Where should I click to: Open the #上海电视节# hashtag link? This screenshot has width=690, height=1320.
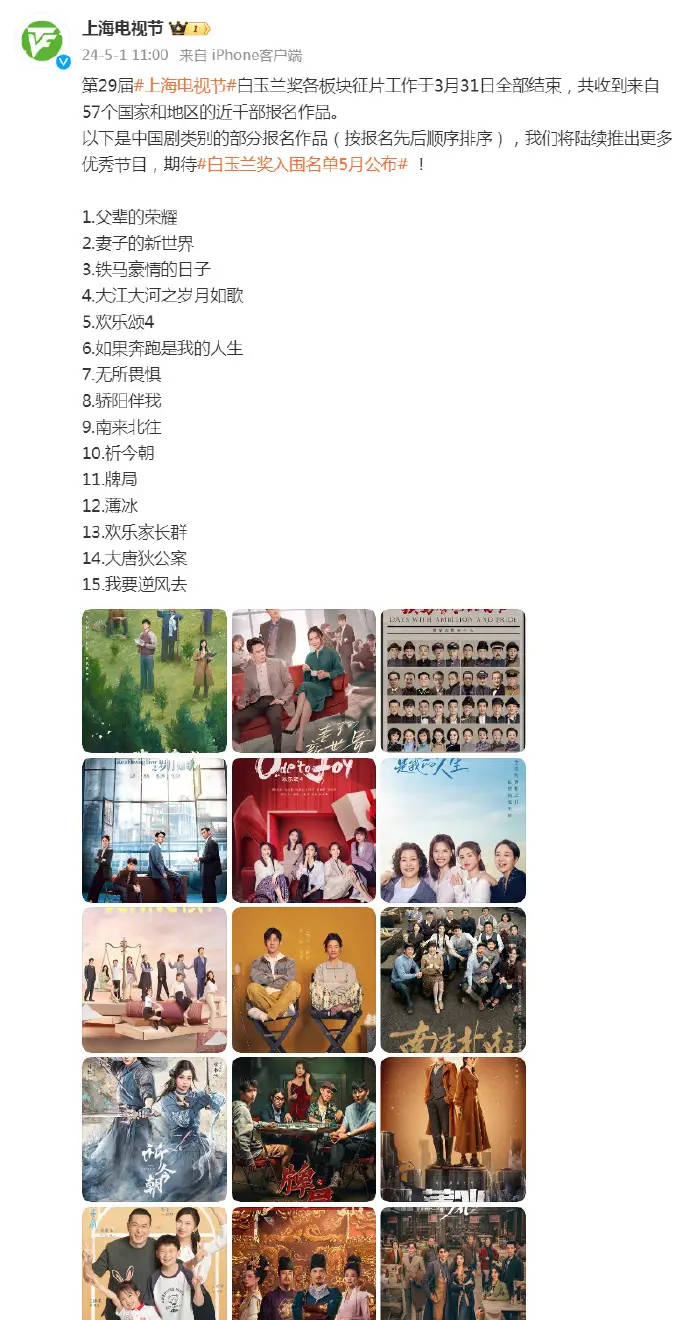click(185, 86)
